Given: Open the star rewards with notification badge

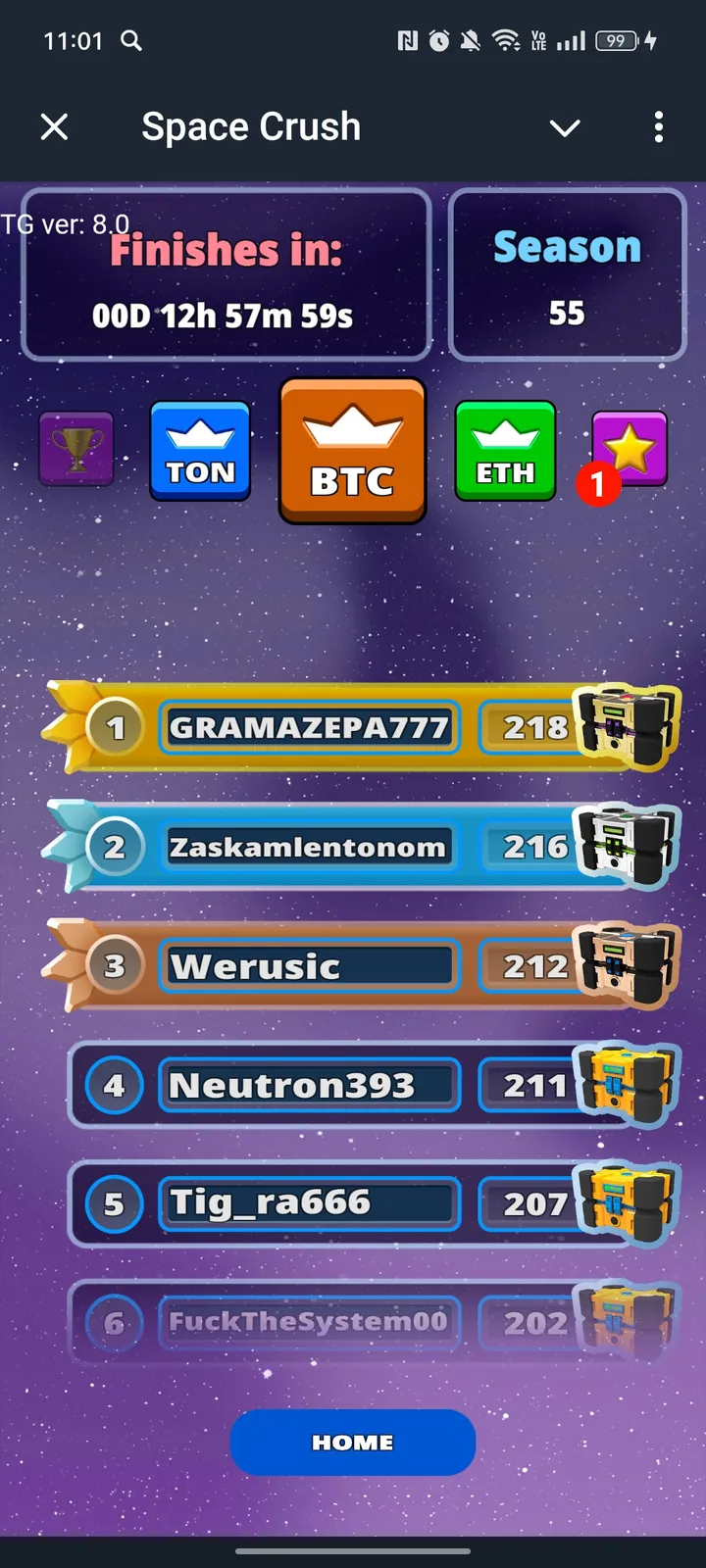Looking at the screenshot, I should [x=629, y=449].
